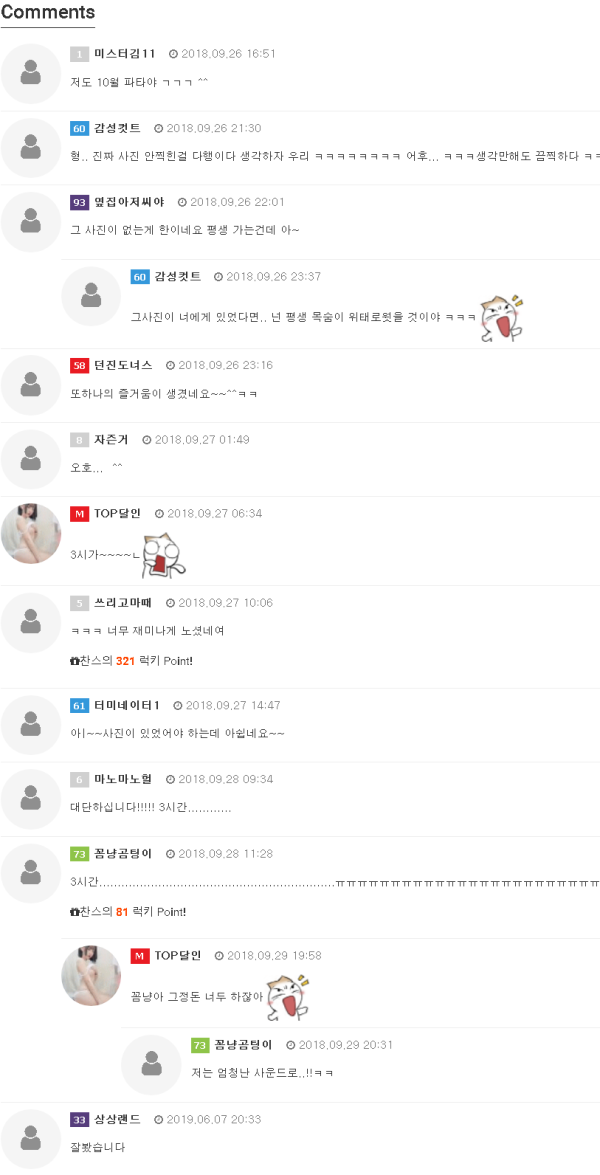Open 꼼냥곰팅이 from the 11:28 comment
Screen dimensions: 600x1175
coord(123,853)
